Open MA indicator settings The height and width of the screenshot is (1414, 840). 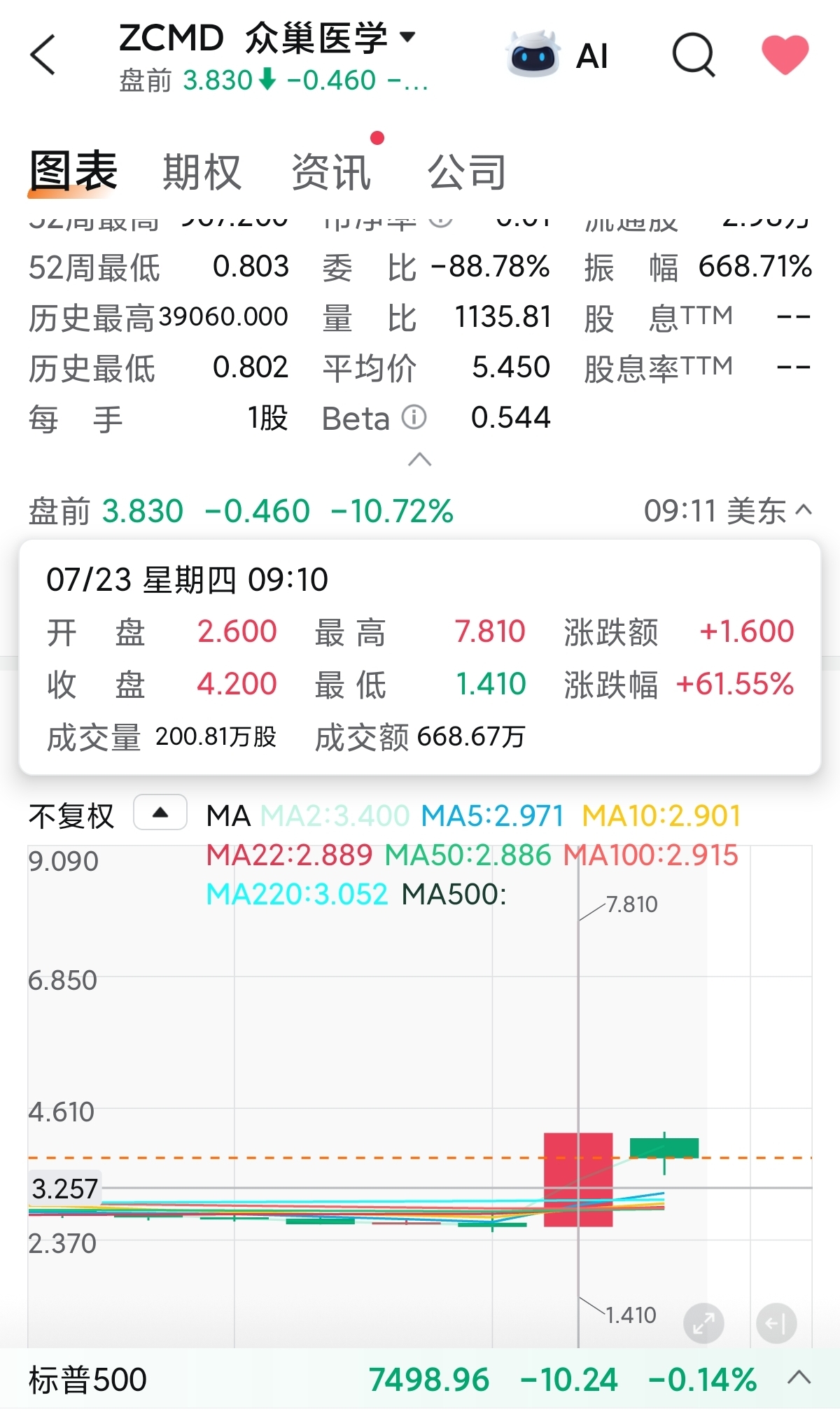click(228, 815)
